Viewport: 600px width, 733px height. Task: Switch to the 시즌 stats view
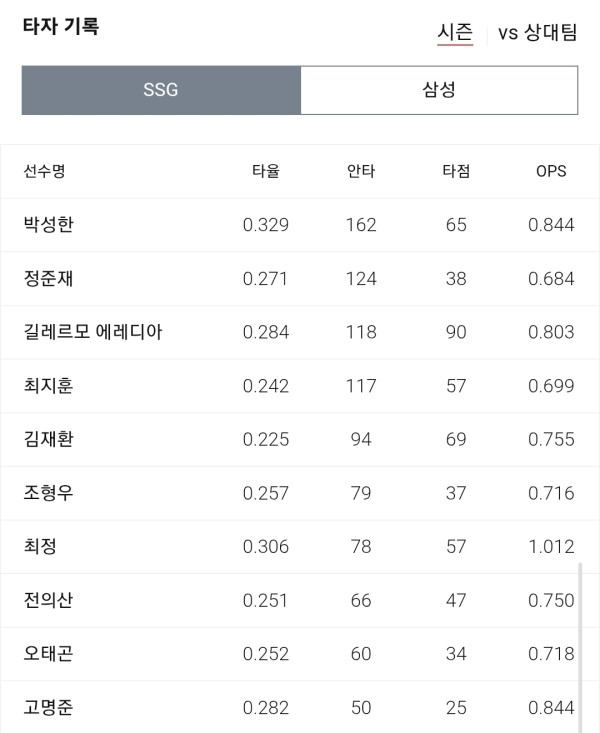[455, 33]
